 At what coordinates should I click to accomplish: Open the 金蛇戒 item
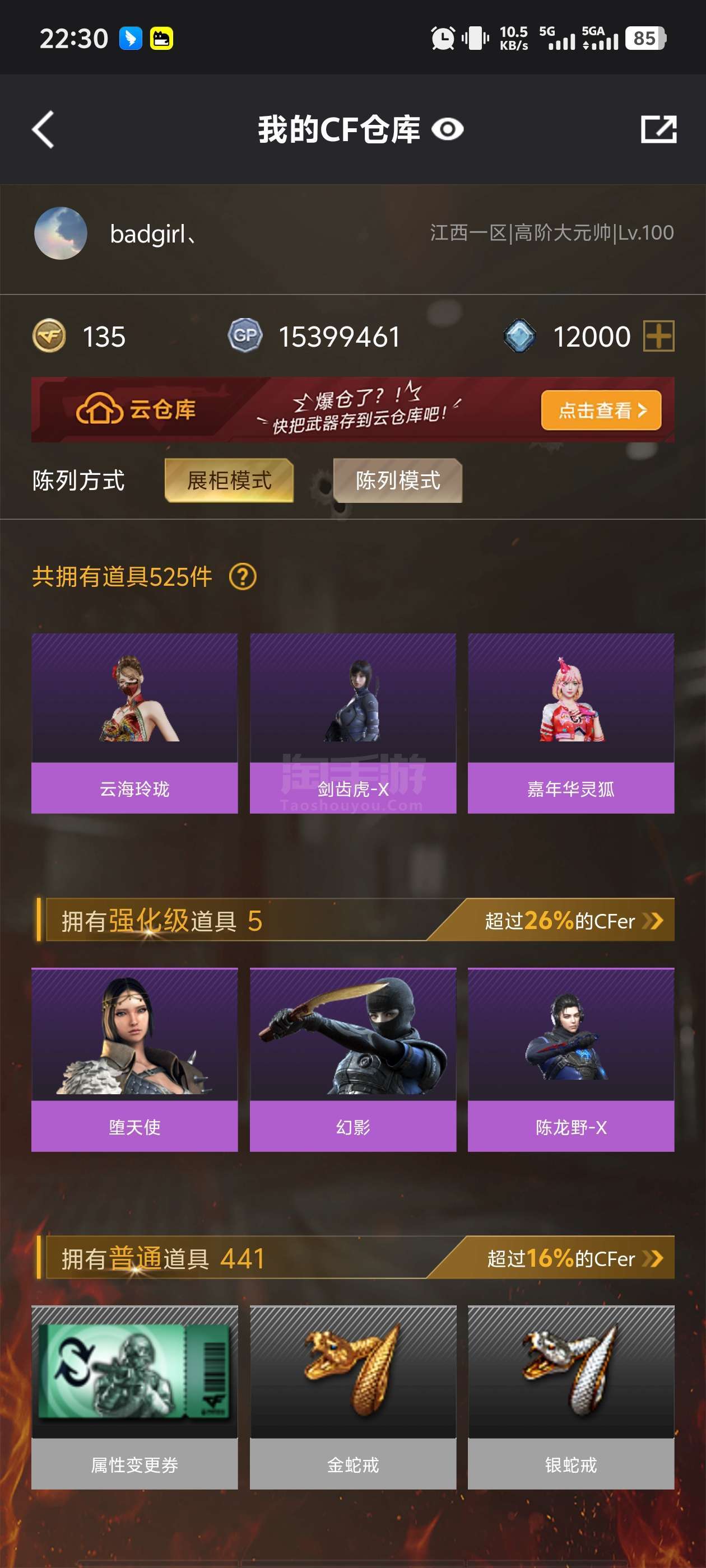(x=352, y=1397)
